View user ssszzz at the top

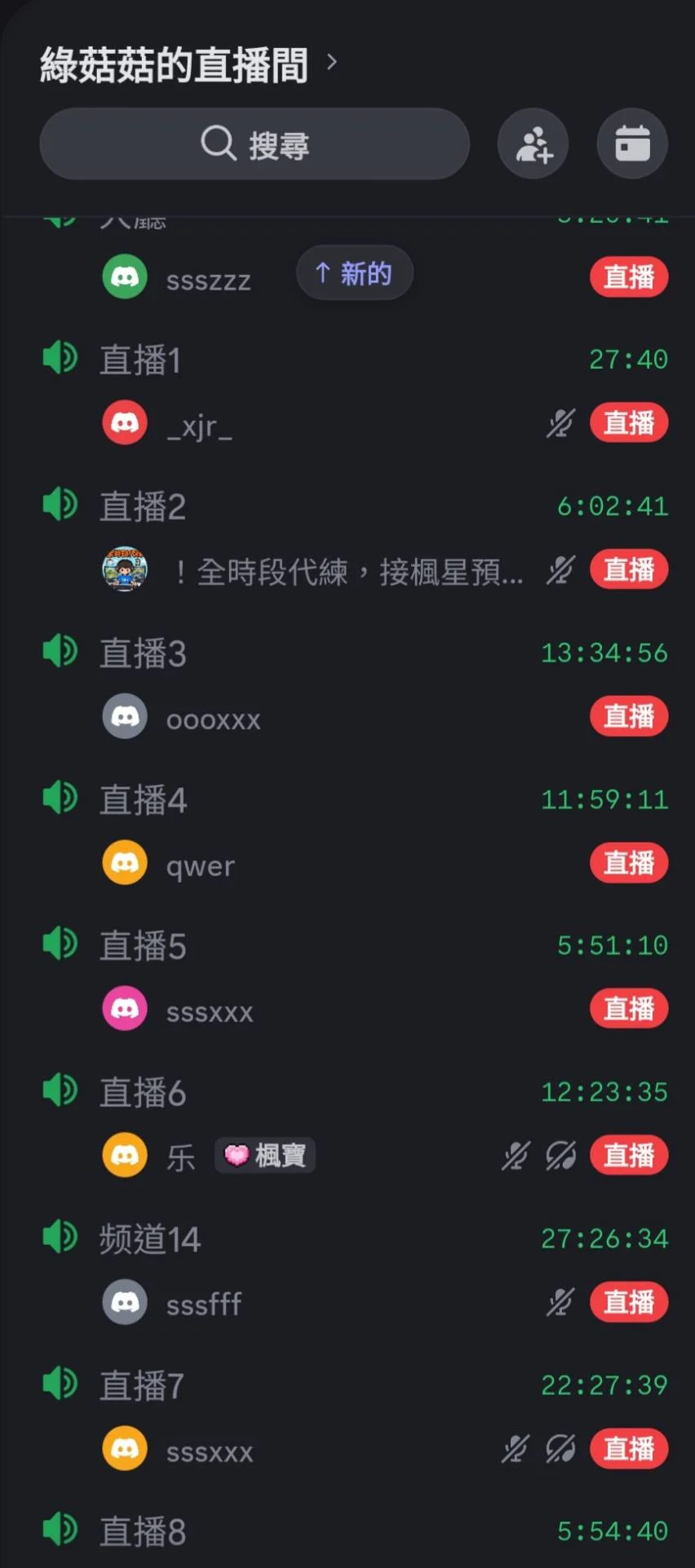click(208, 279)
